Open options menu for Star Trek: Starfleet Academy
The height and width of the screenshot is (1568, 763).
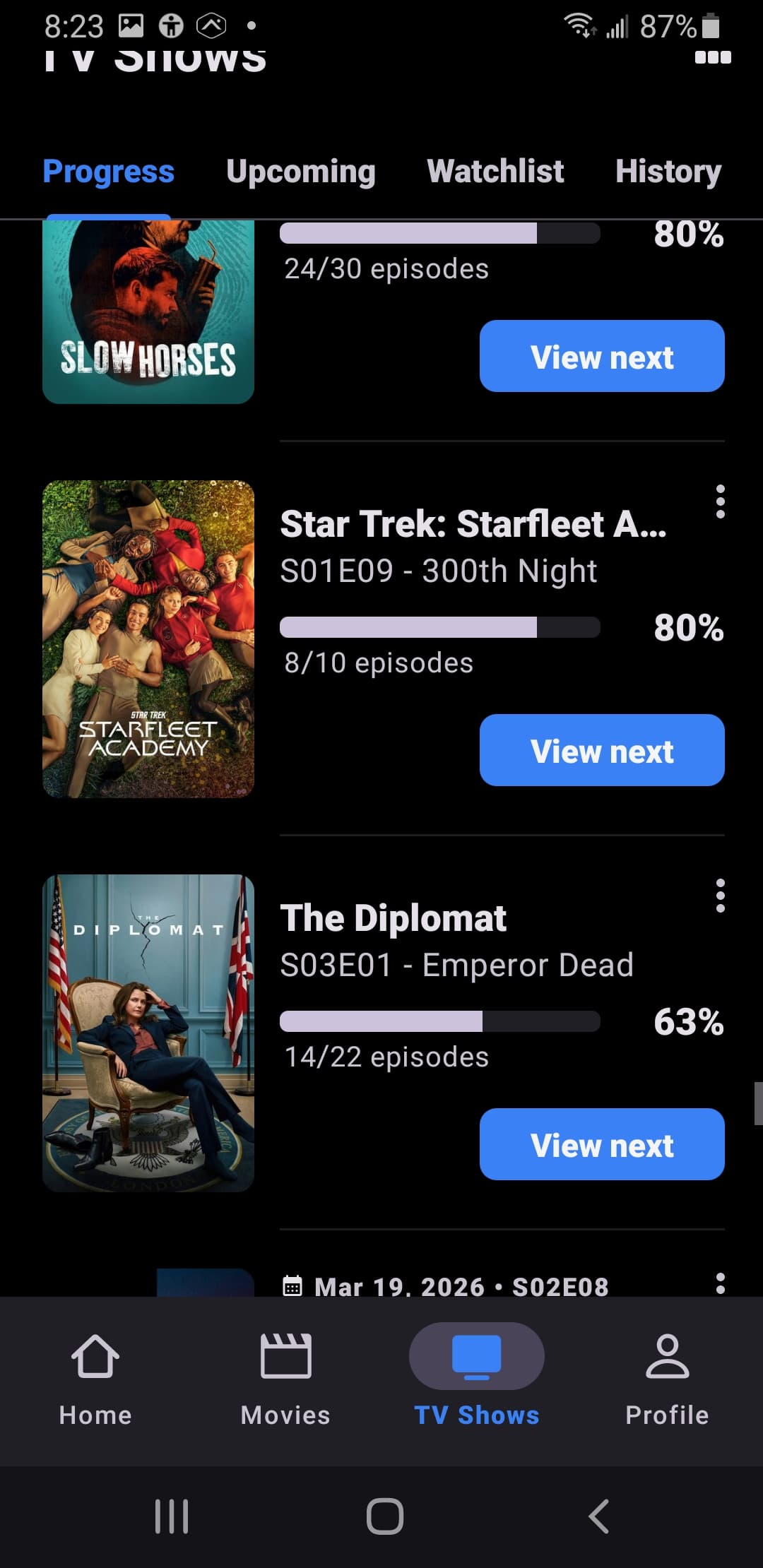[720, 502]
